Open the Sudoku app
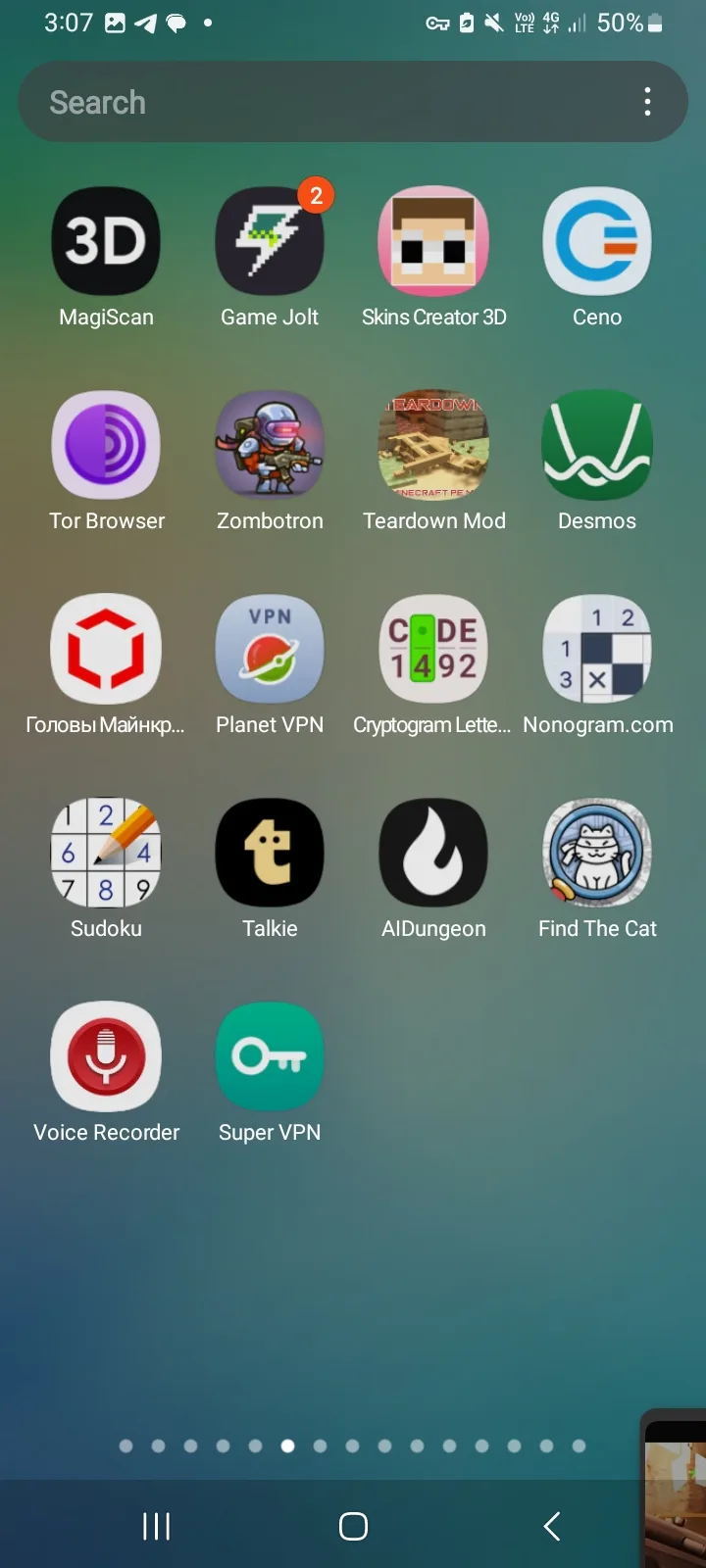The width and height of the screenshot is (706, 1568). tap(106, 854)
